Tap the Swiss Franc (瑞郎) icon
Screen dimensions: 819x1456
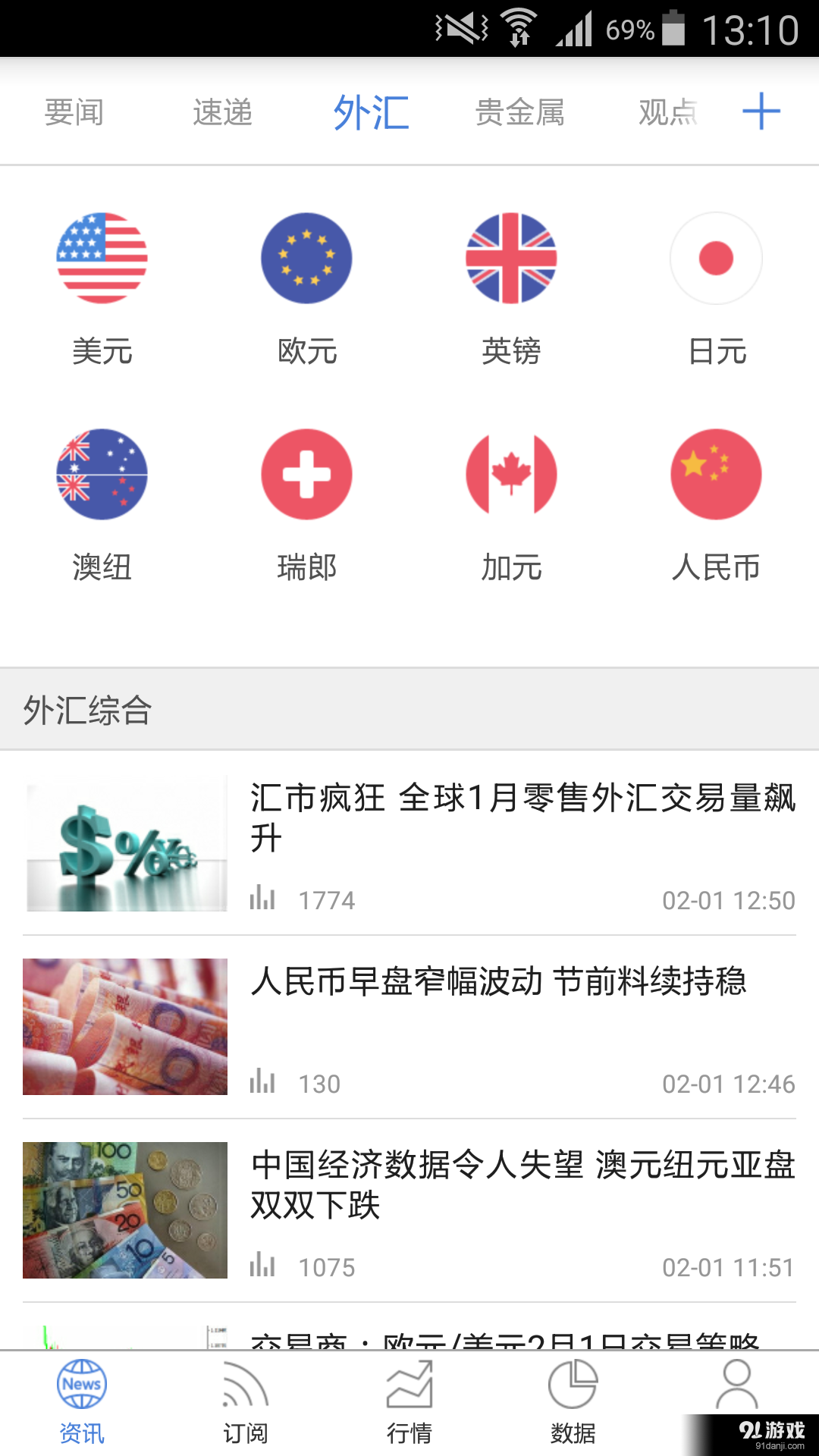pyautogui.click(x=306, y=474)
